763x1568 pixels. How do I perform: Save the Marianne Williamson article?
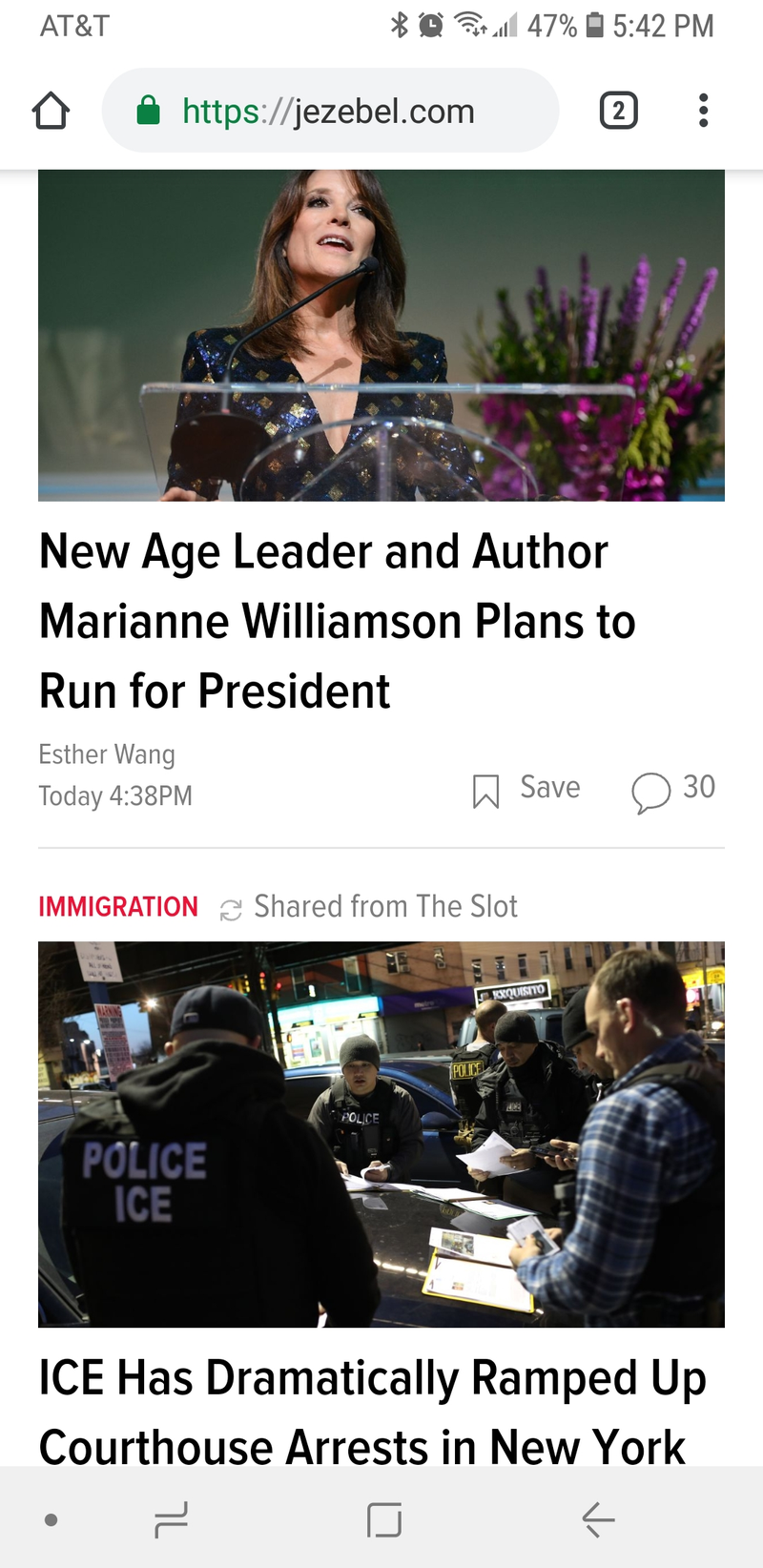[x=526, y=789]
